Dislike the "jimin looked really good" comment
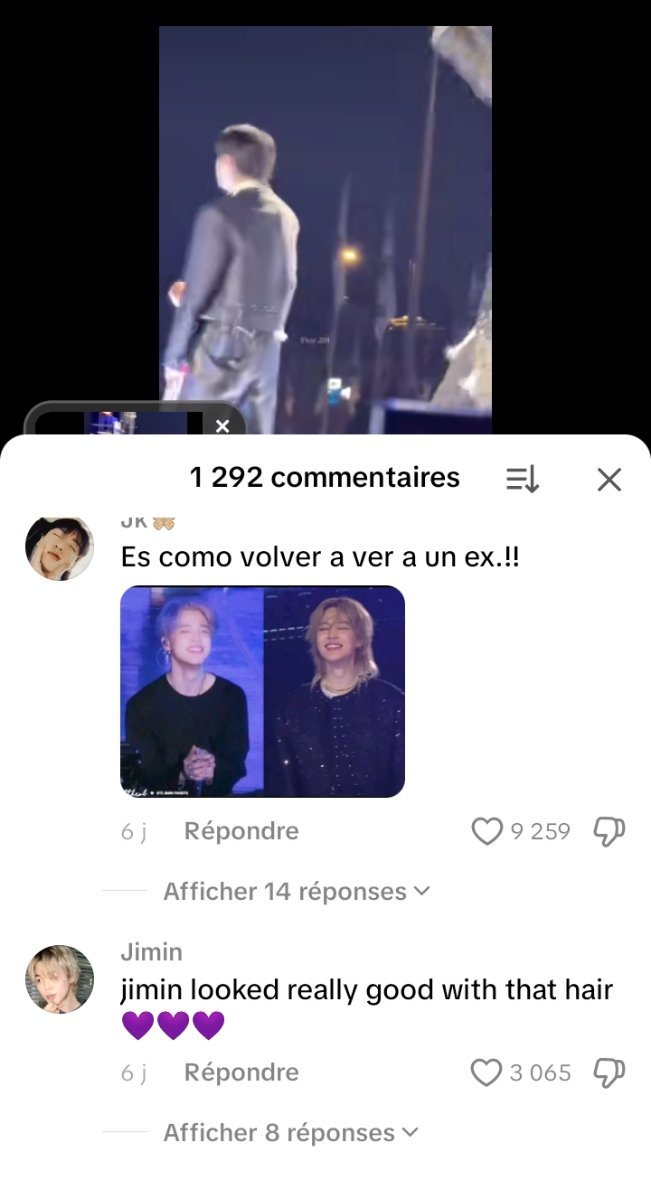Image resolution: width=651 pixels, height=1182 pixels. point(609,1073)
